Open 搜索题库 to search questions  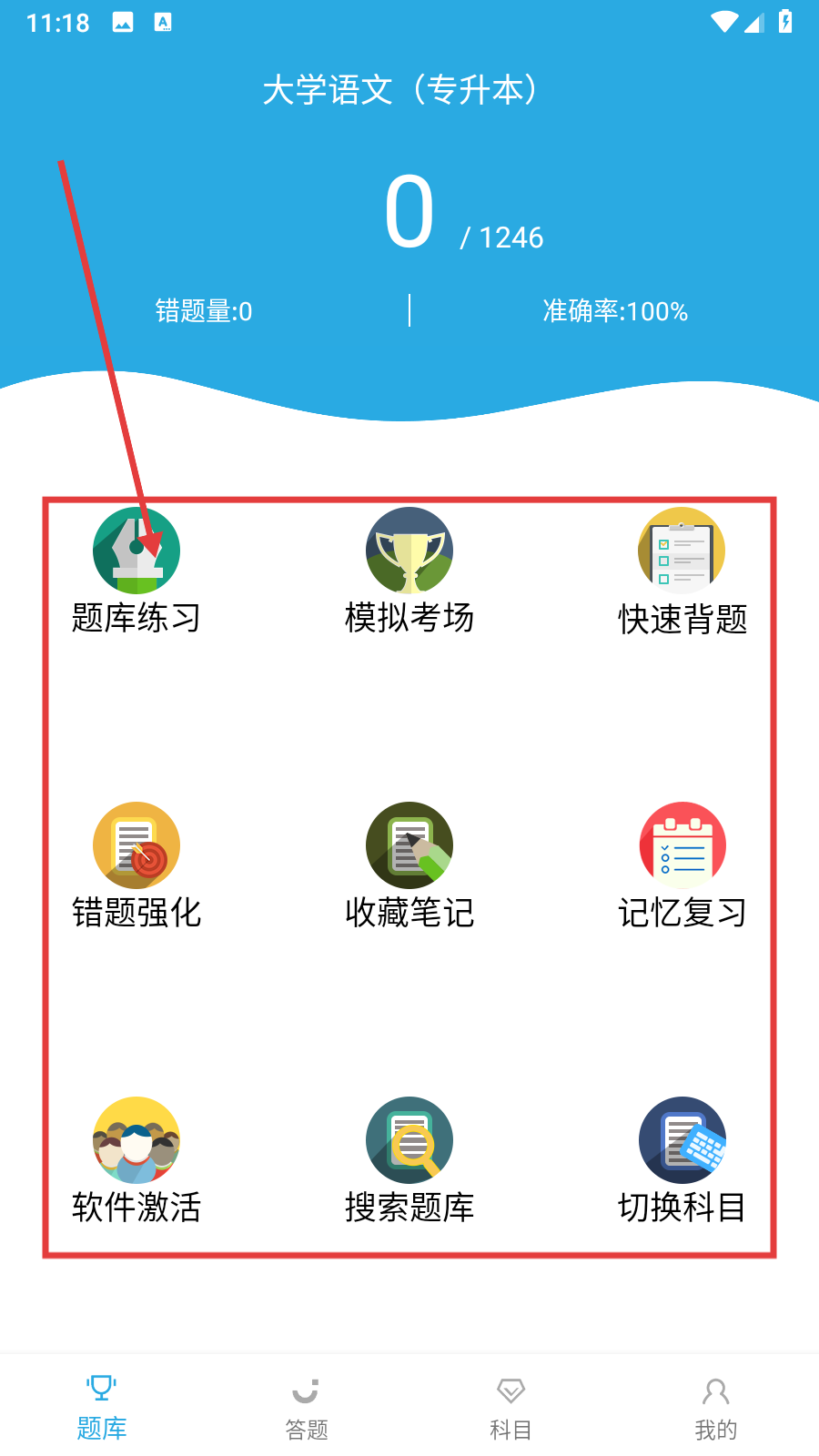click(x=409, y=1161)
